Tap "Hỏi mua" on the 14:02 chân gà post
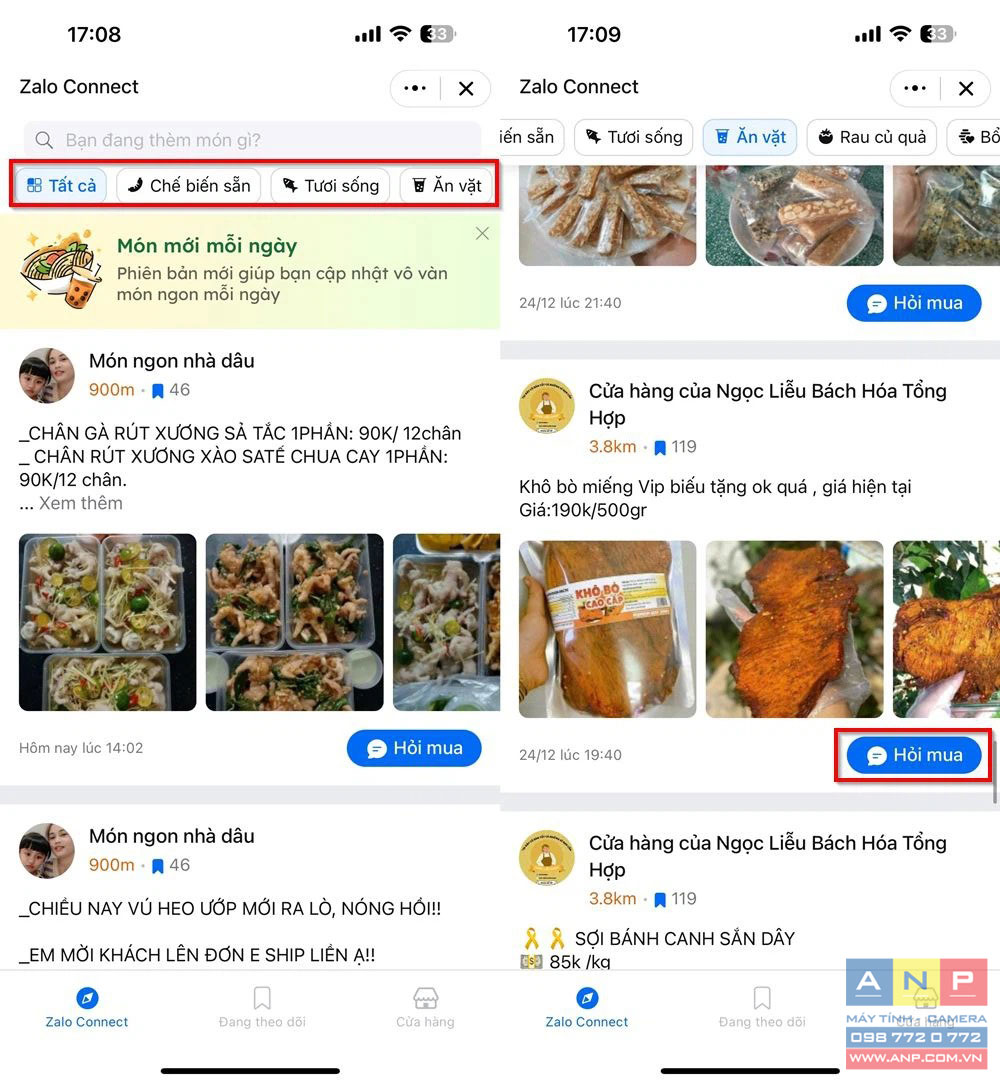1000x1083 pixels. (x=414, y=748)
